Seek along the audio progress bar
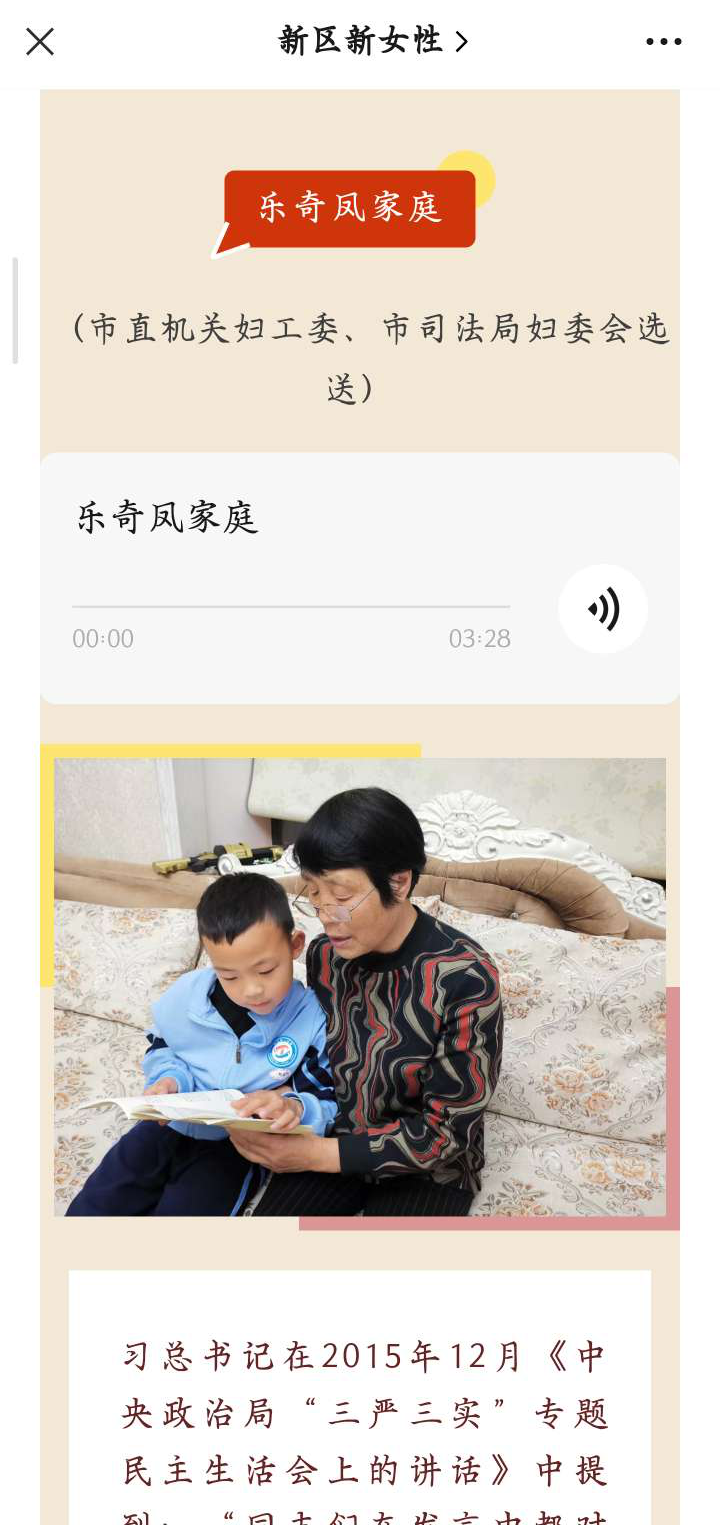 coord(290,606)
